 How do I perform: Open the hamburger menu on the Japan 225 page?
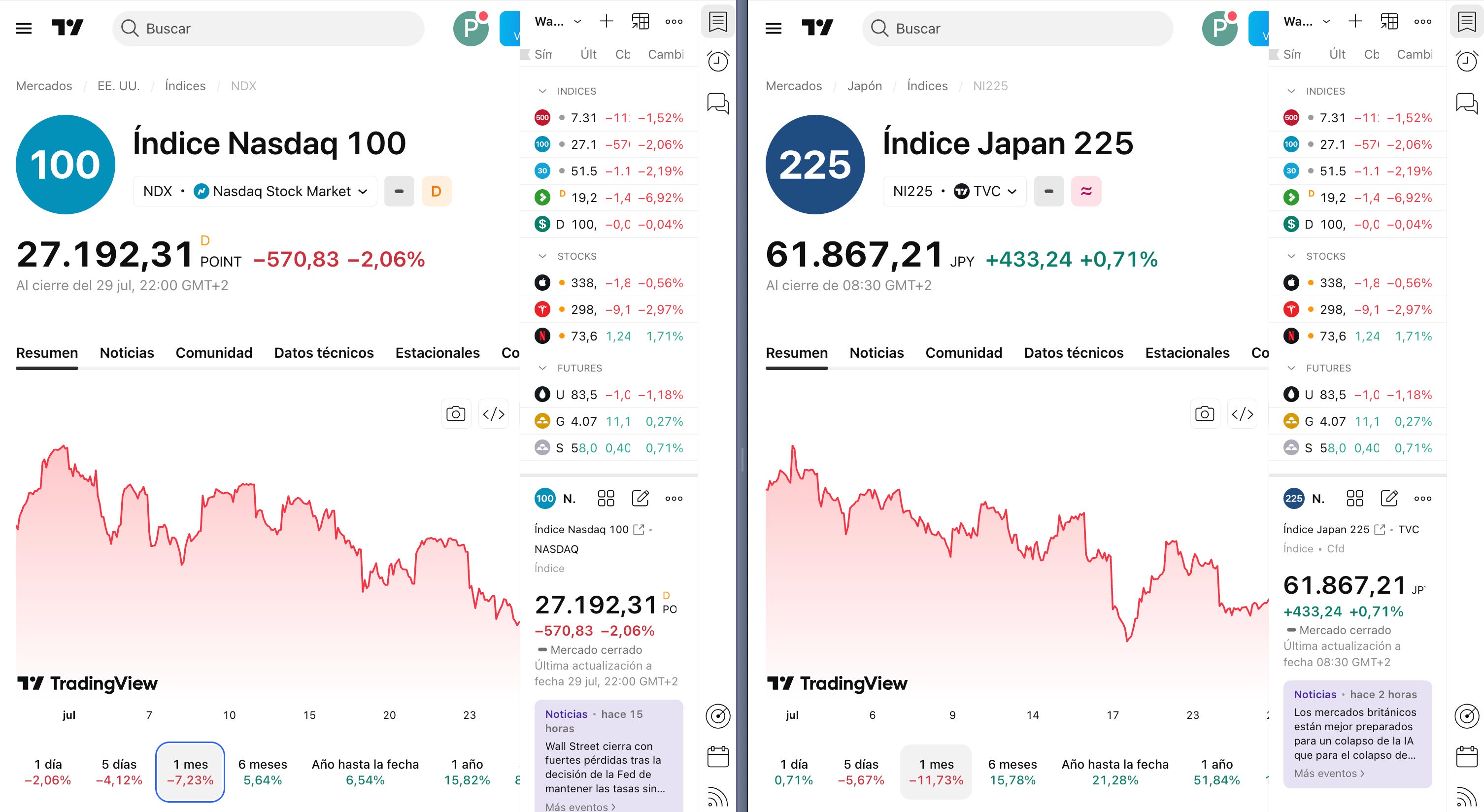tap(773, 28)
